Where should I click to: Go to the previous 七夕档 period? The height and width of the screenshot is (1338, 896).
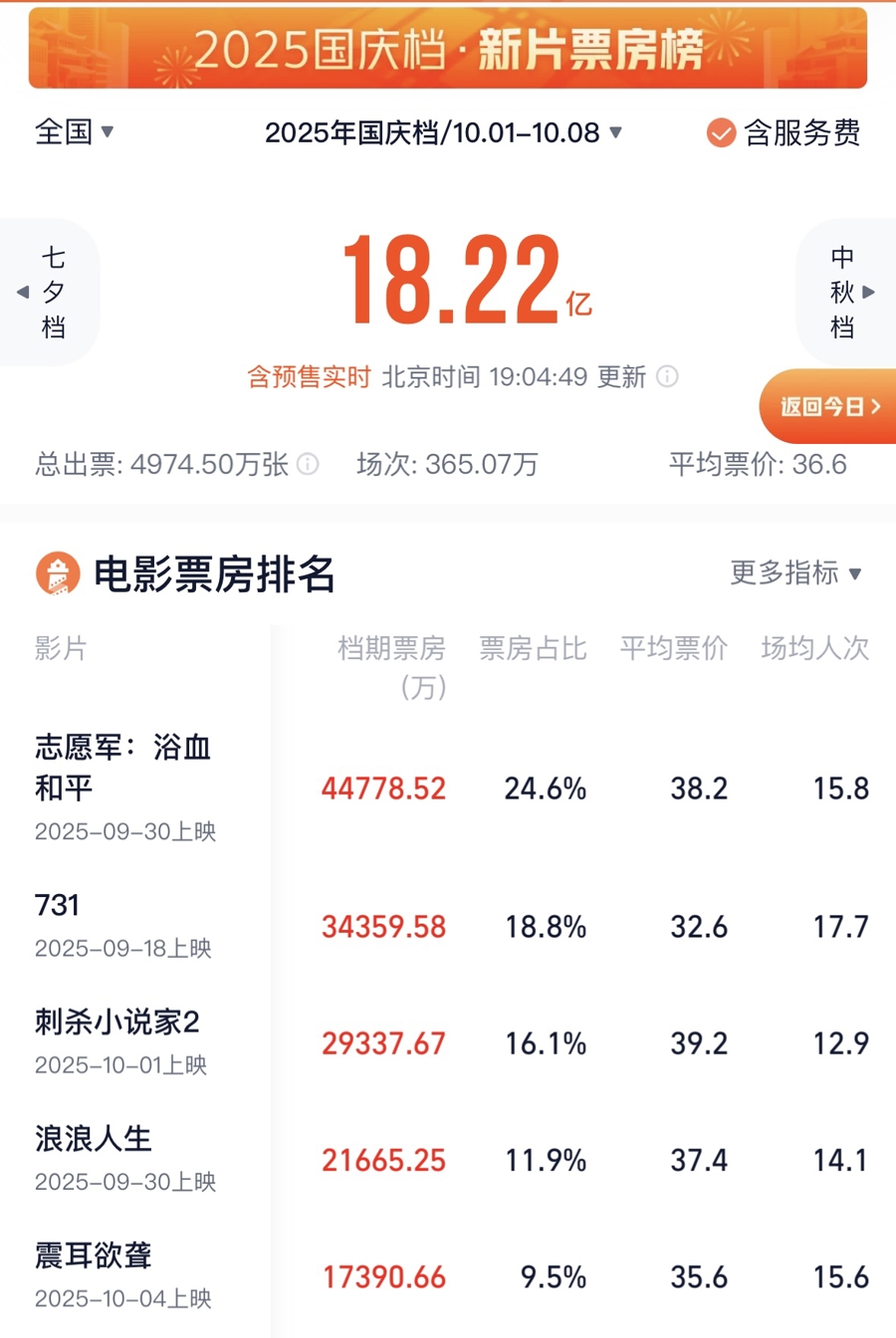coord(48,292)
